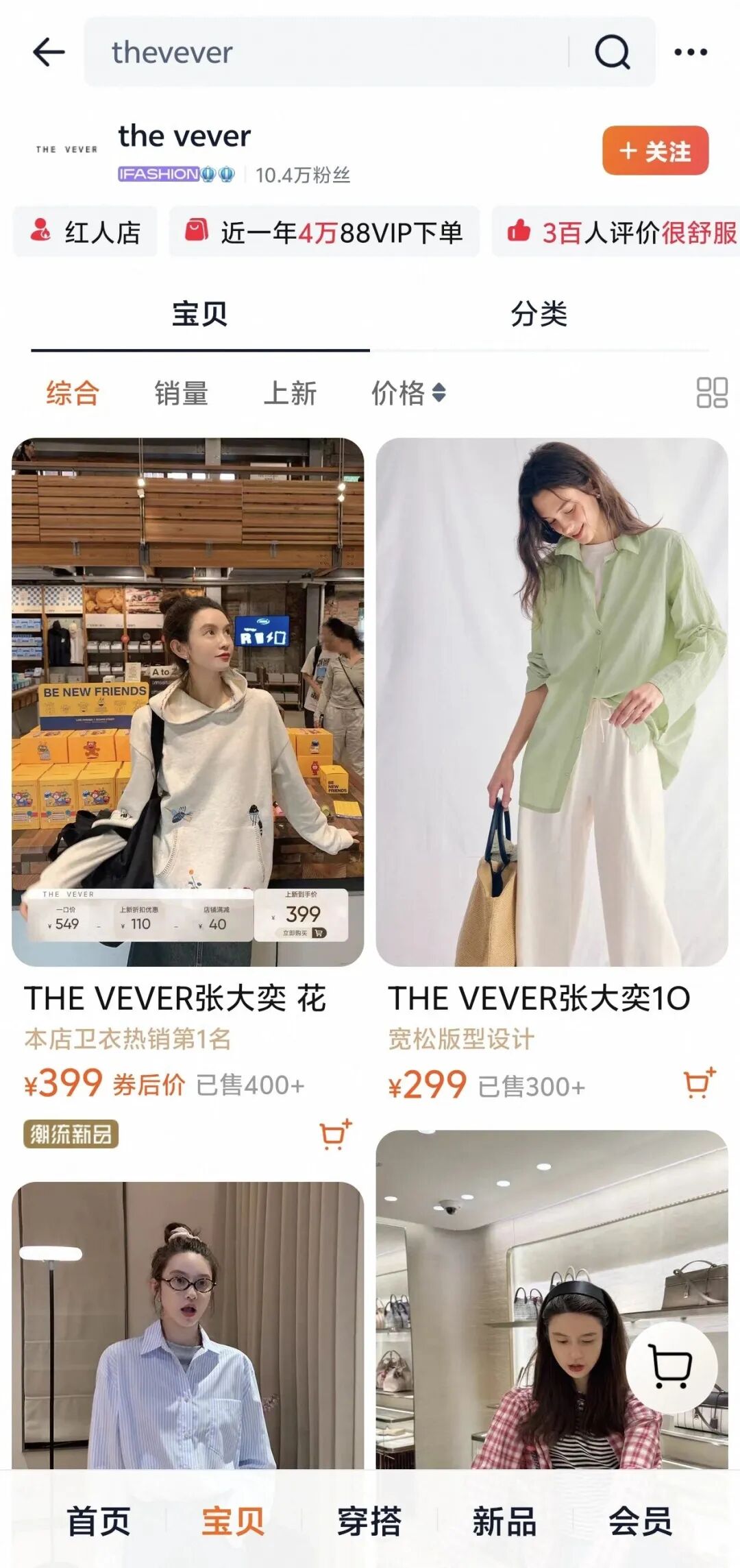740x1568 pixels.
Task: Add the ¥399 hoodie to cart
Action: pos(336,1135)
